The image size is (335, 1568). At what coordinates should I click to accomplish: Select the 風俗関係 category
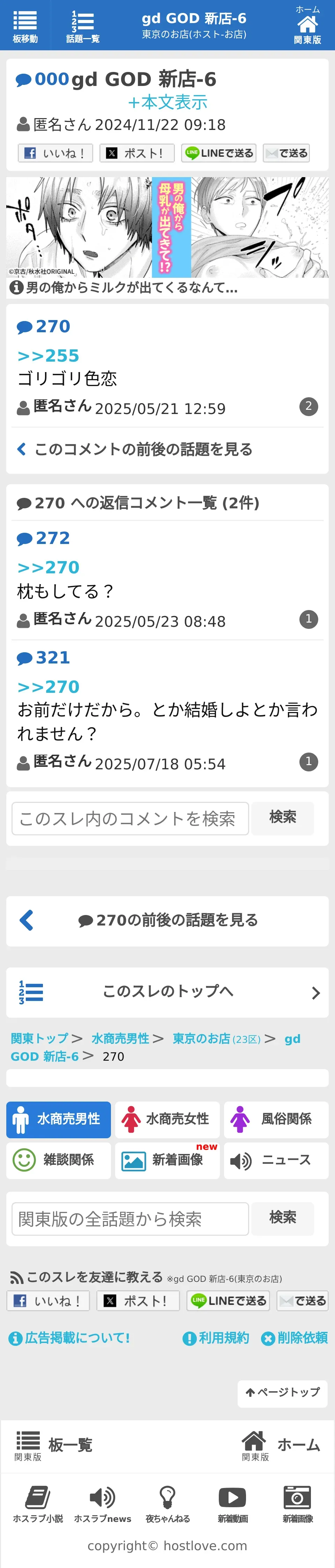pos(276,1119)
